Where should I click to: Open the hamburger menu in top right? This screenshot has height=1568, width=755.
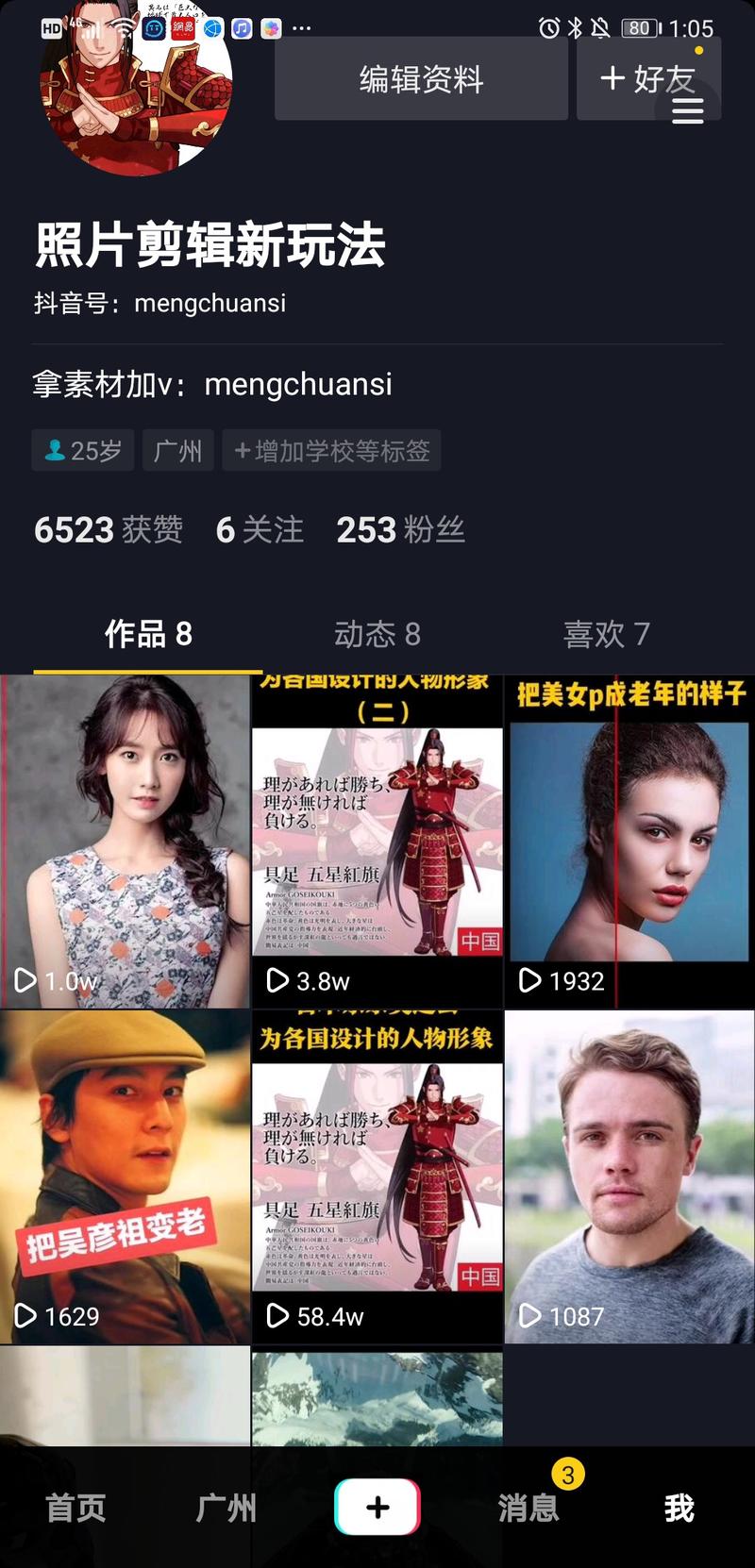(x=688, y=108)
